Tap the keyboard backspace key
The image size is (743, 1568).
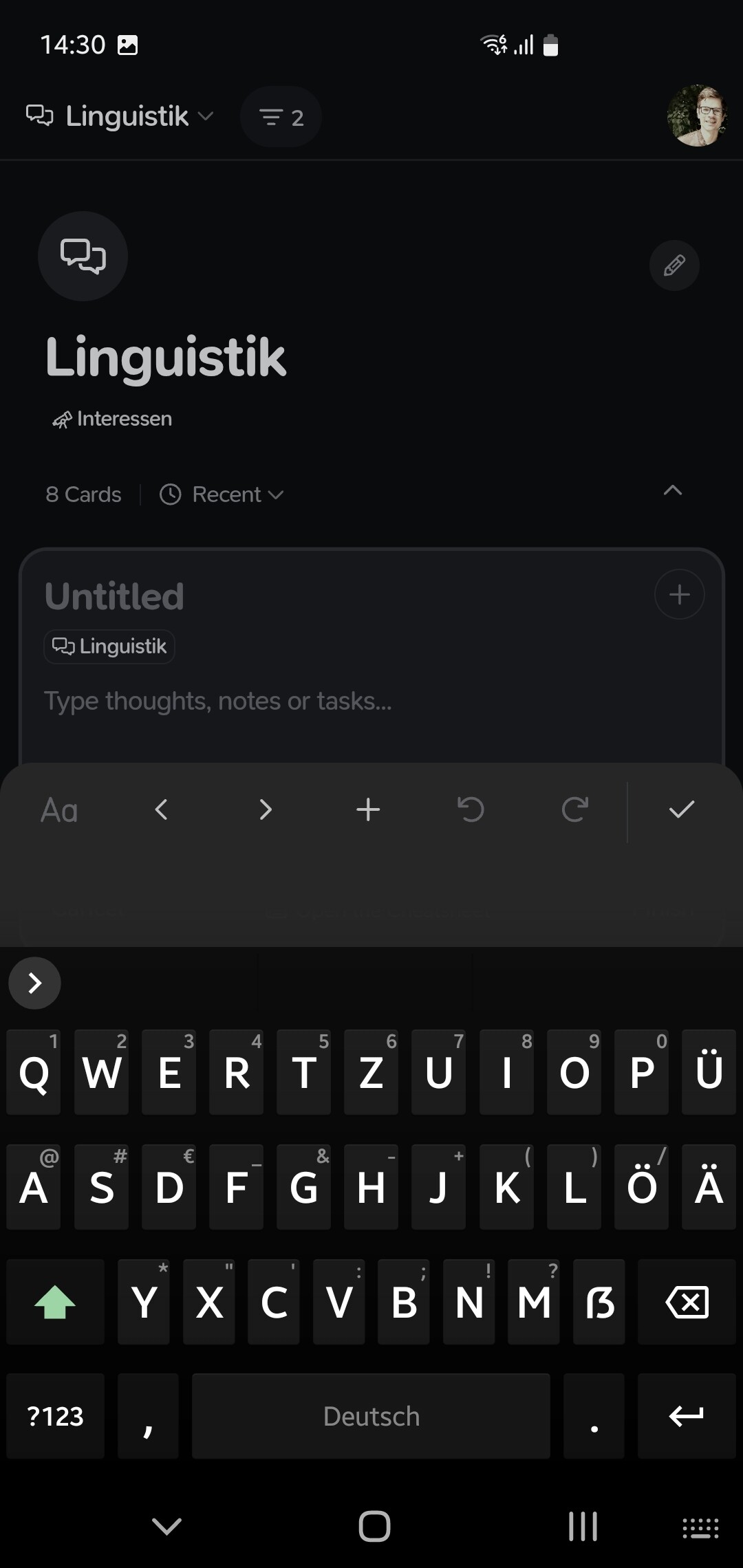687,1302
